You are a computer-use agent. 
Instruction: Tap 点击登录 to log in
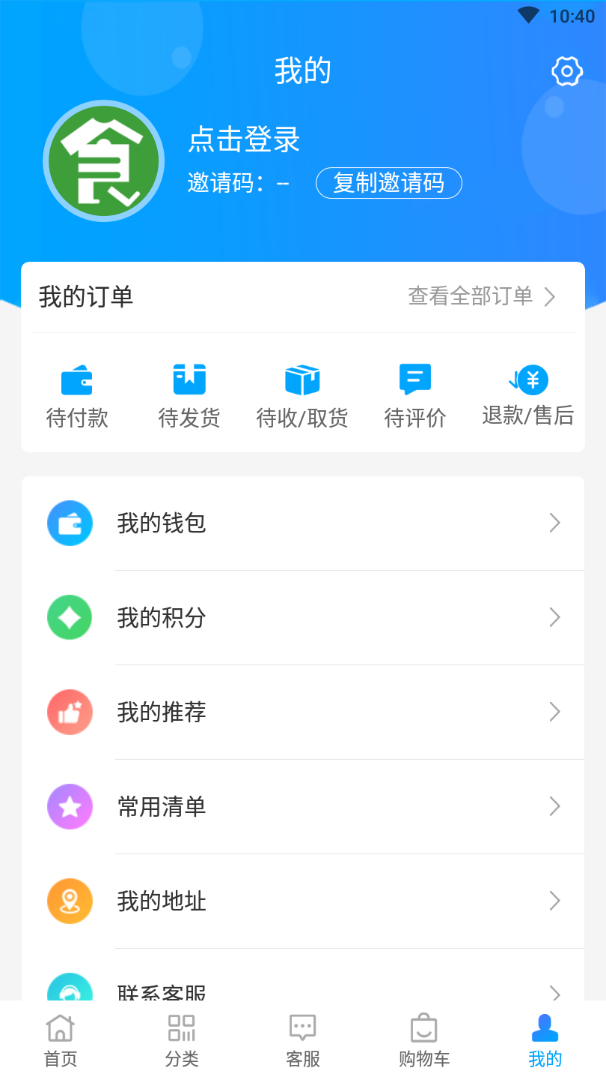pyautogui.click(x=244, y=140)
